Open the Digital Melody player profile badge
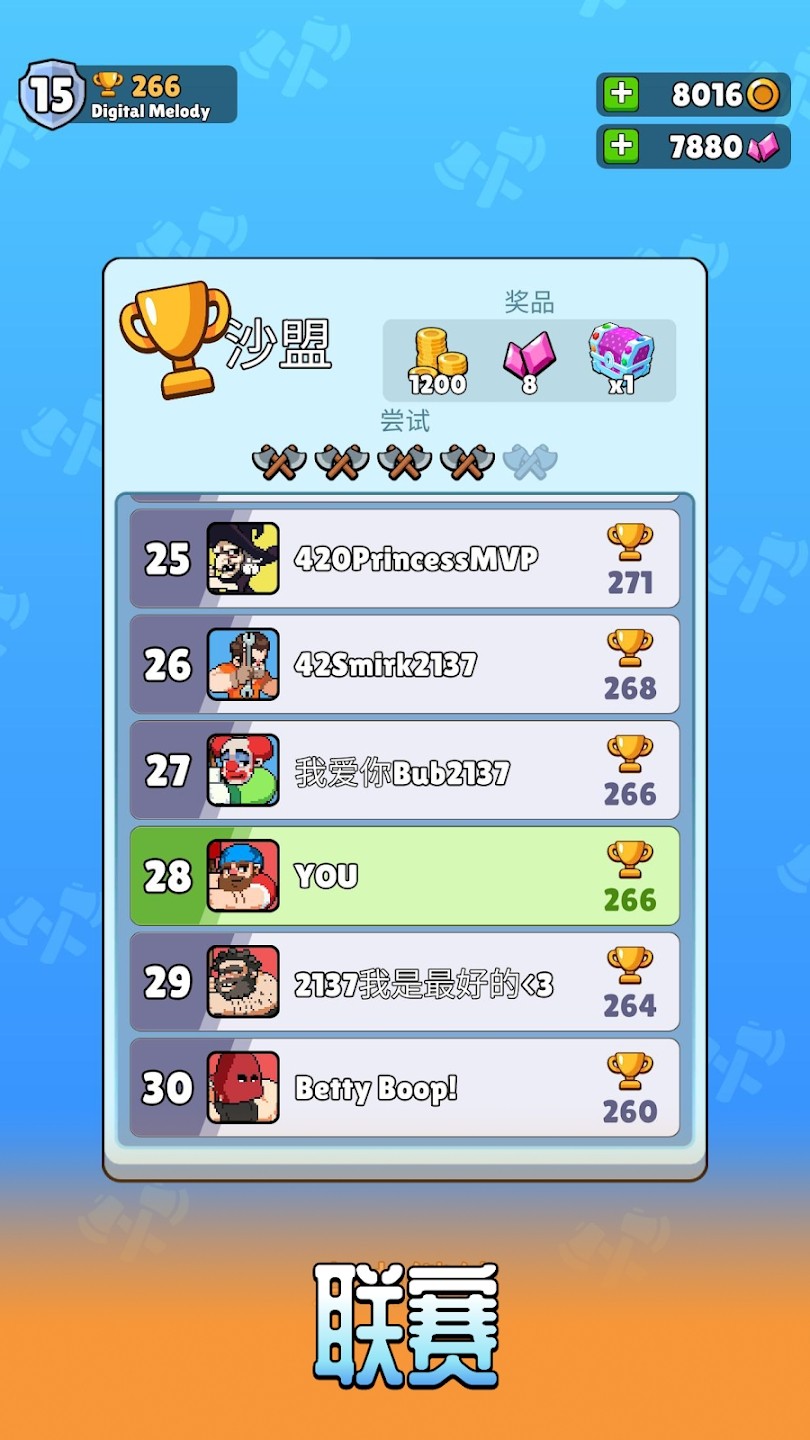This screenshot has height=1440, width=810. click(128, 95)
